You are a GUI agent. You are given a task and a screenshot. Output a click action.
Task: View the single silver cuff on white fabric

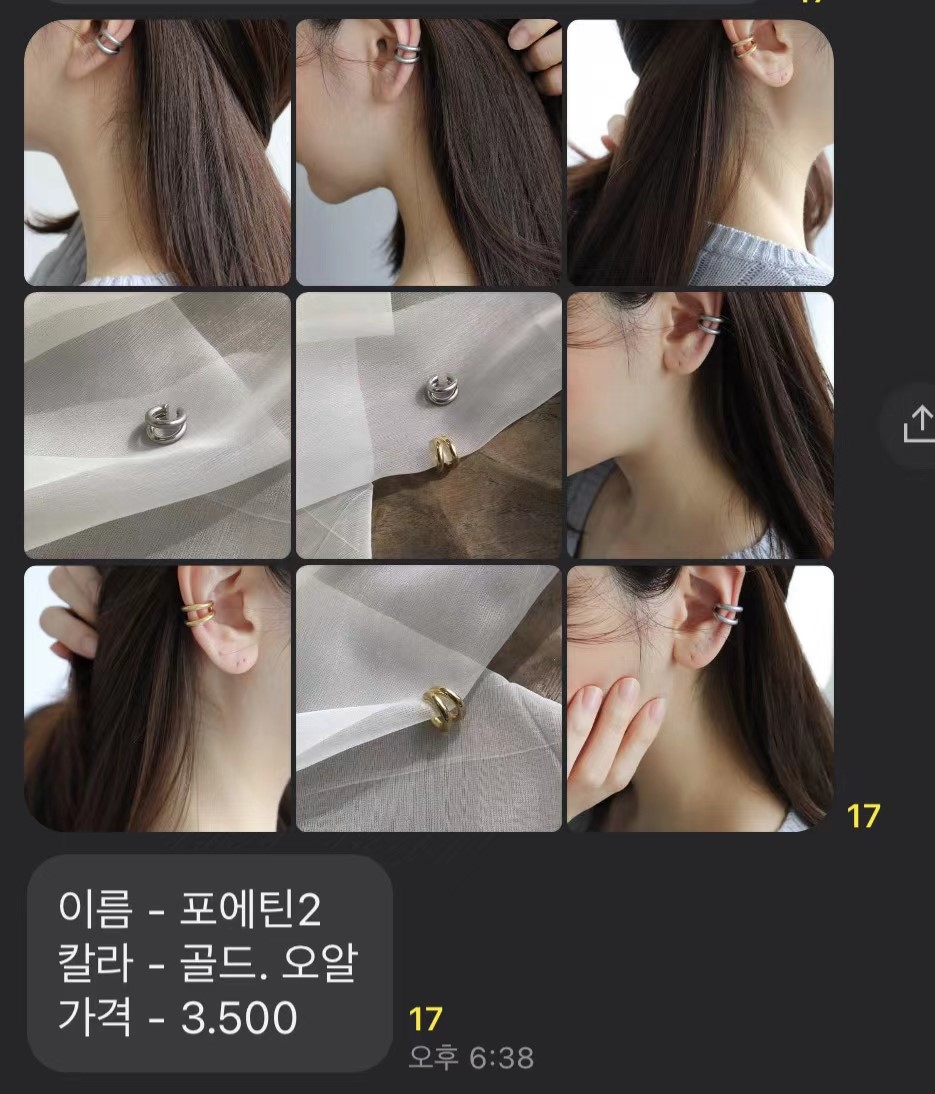157,425
